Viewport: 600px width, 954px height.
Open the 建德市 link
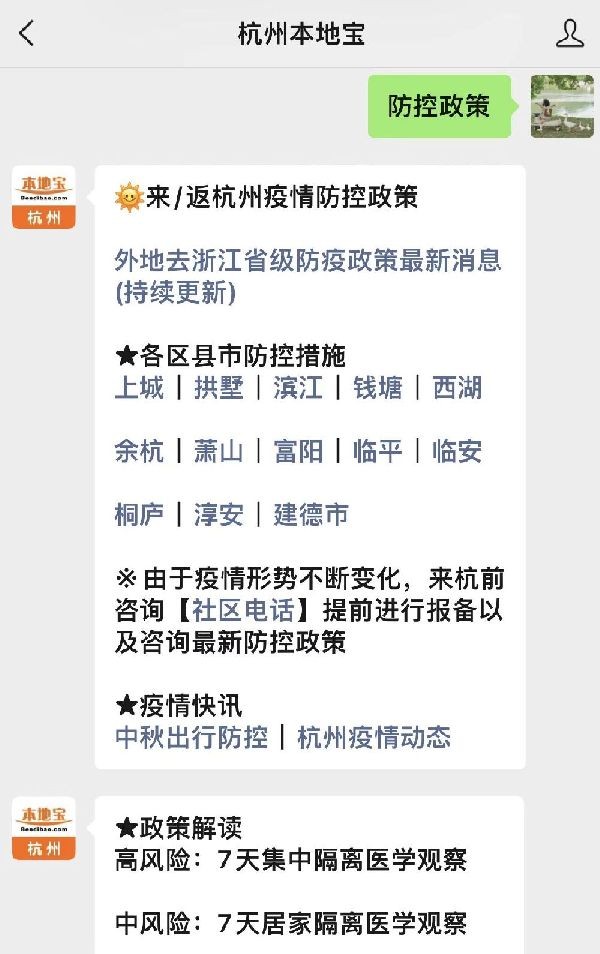point(311,514)
